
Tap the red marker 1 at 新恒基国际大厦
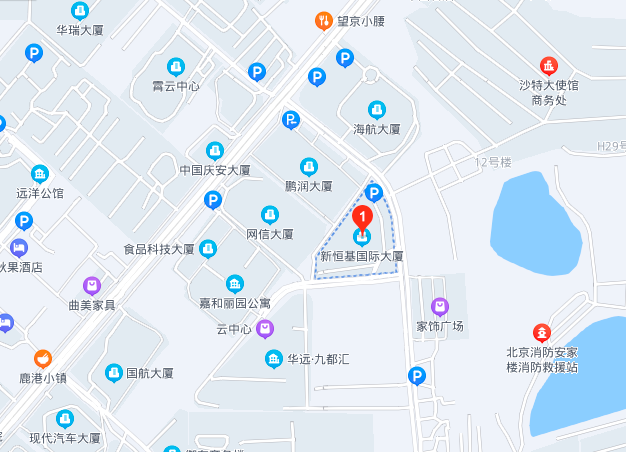[364, 216]
